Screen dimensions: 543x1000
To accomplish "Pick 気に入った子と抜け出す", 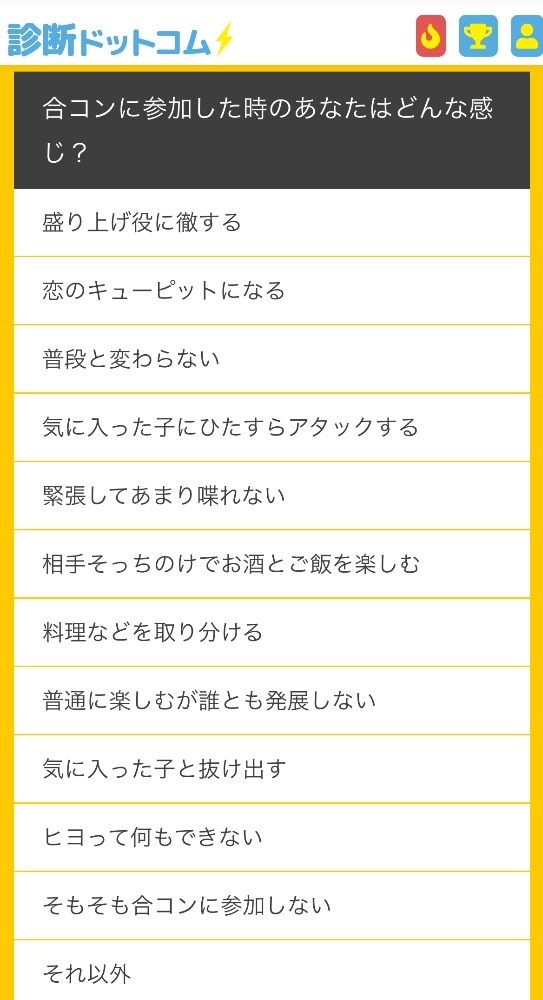I will click(272, 770).
